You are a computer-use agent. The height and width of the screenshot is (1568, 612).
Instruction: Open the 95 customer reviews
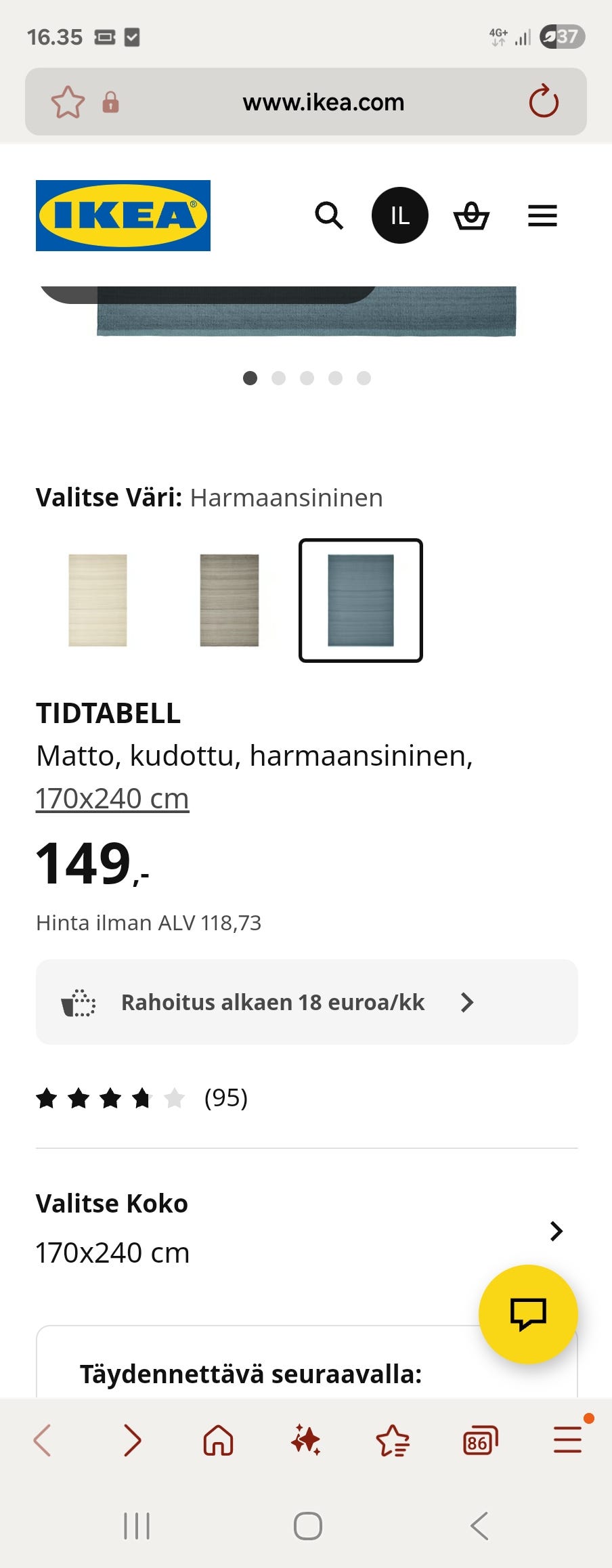225,1097
